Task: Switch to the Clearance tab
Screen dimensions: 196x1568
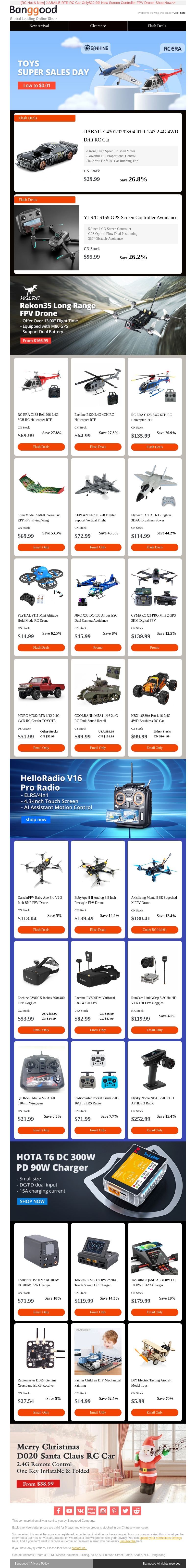Action: (x=98, y=26)
